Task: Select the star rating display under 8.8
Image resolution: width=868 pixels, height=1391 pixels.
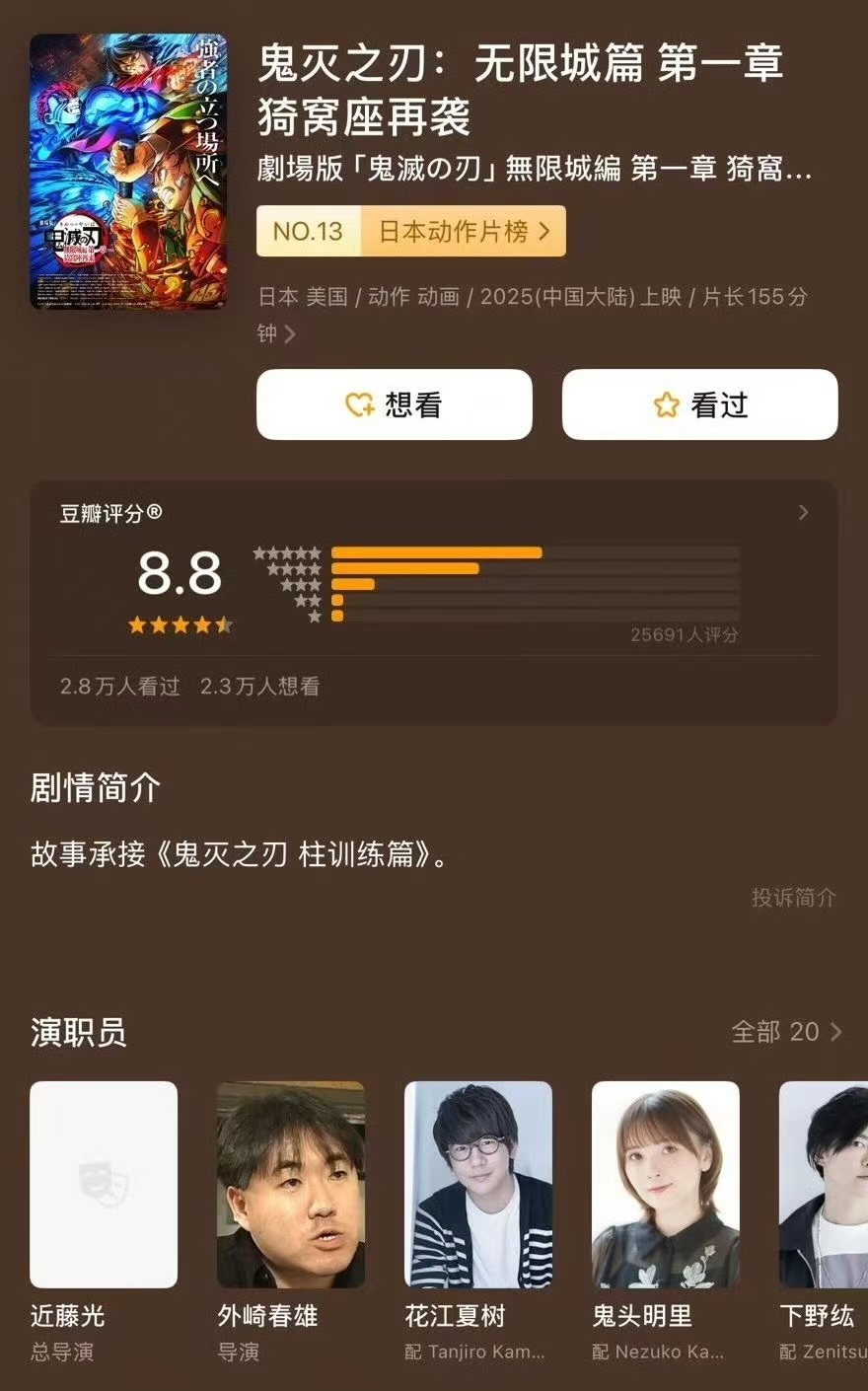Action: tap(178, 624)
